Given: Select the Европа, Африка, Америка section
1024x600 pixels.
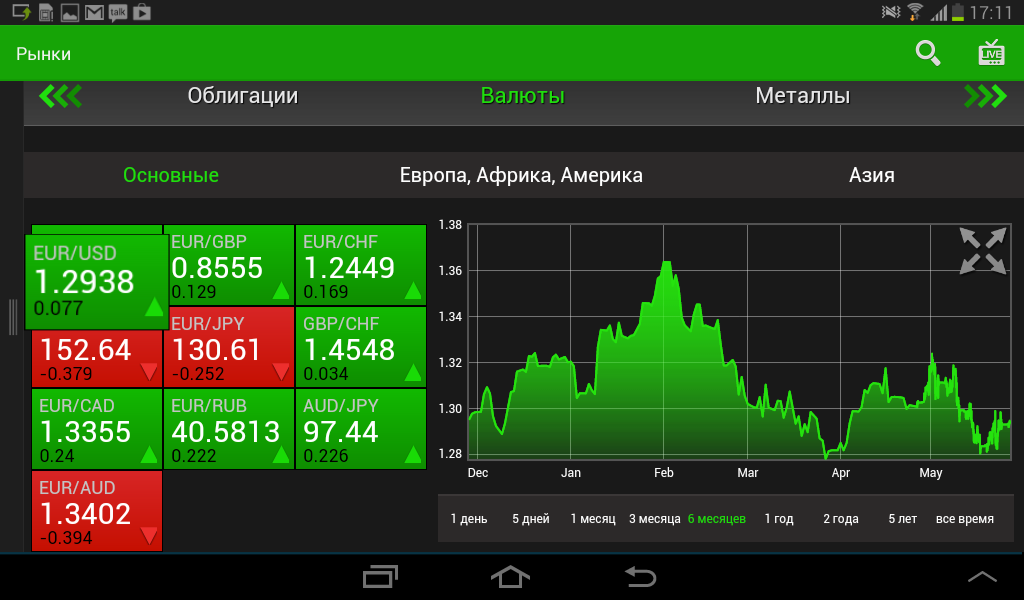Looking at the screenshot, I should pyautogui.click(x=521, y=175).
